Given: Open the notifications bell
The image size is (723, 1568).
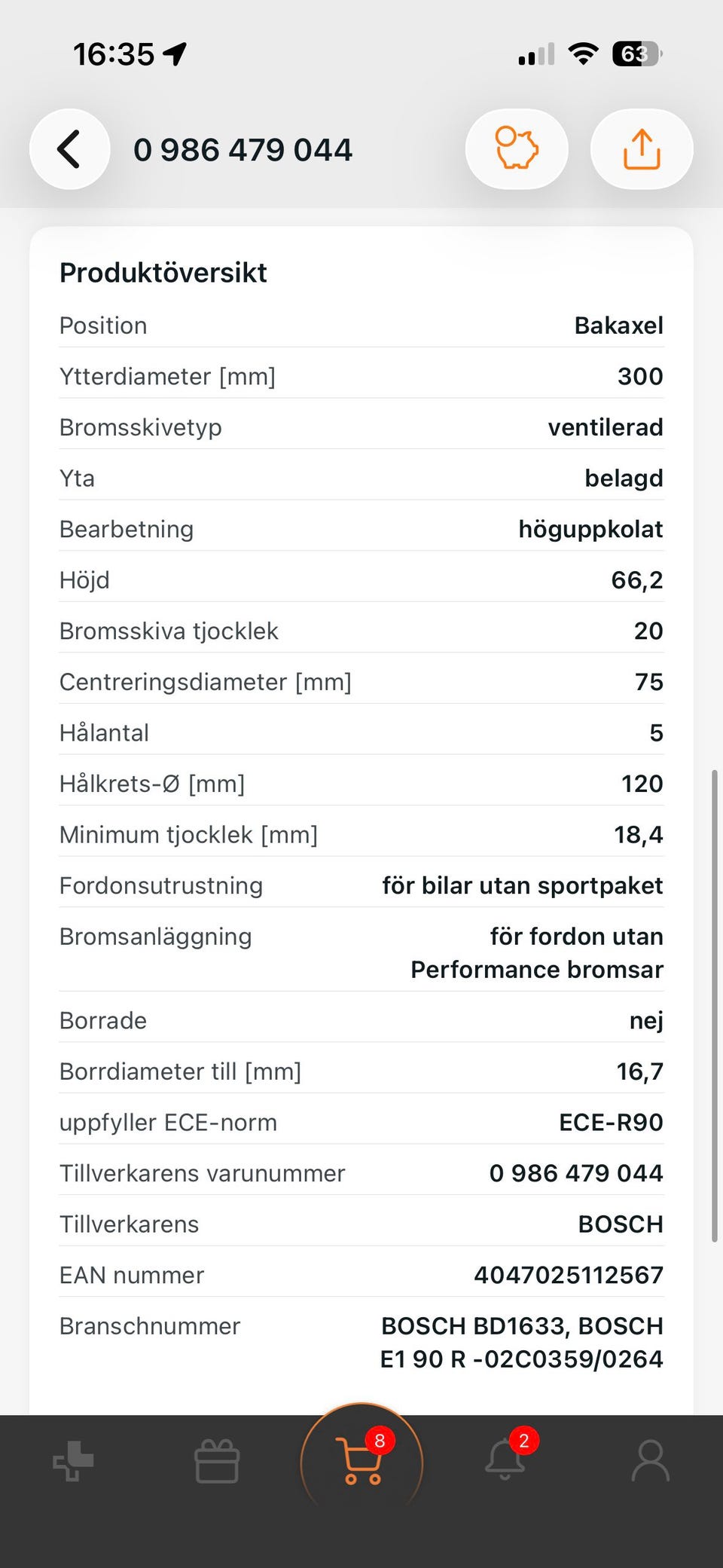Looking at the screenshot, I should (505, 1460).
